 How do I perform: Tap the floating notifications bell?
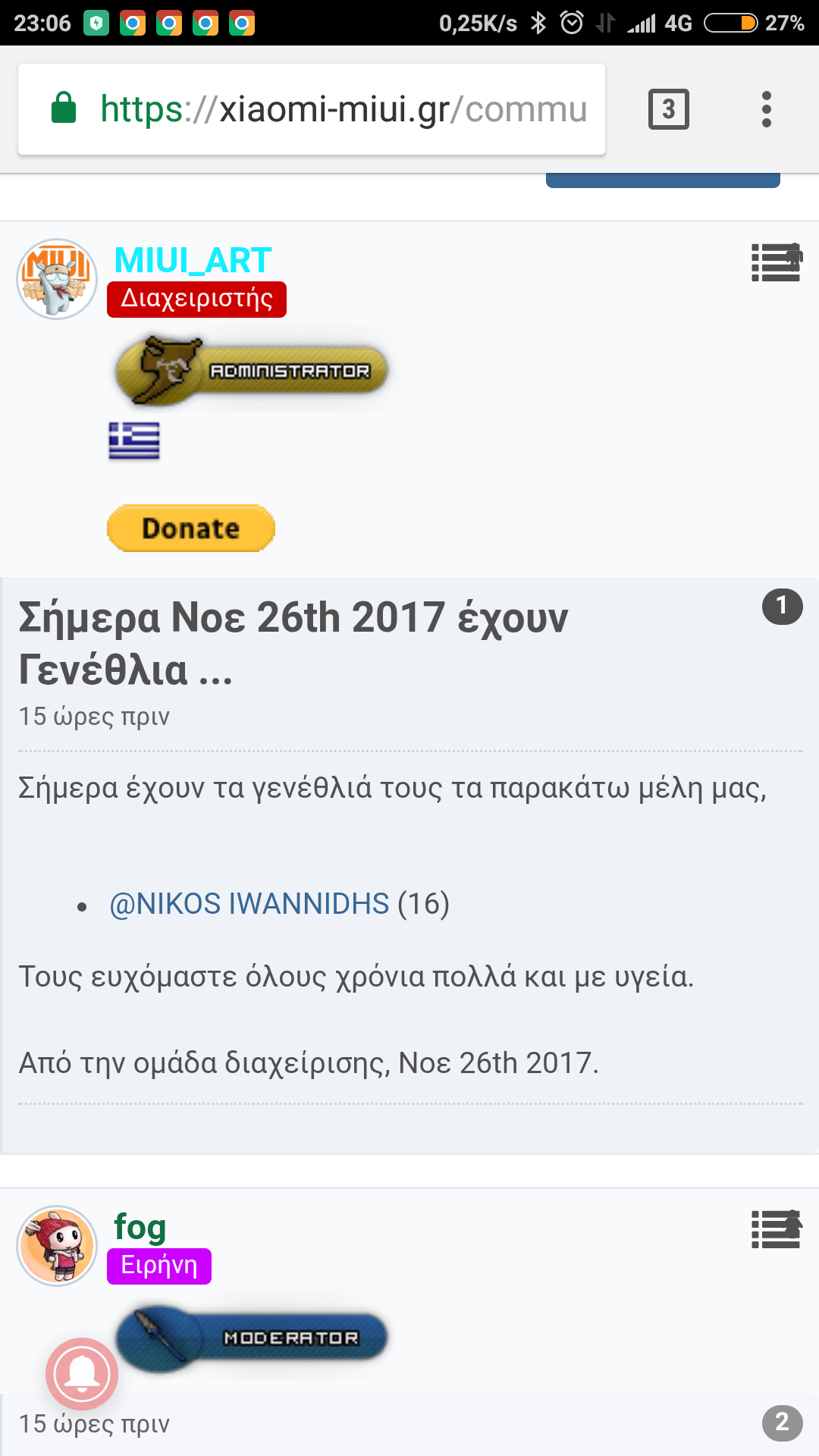point(82,1374)
